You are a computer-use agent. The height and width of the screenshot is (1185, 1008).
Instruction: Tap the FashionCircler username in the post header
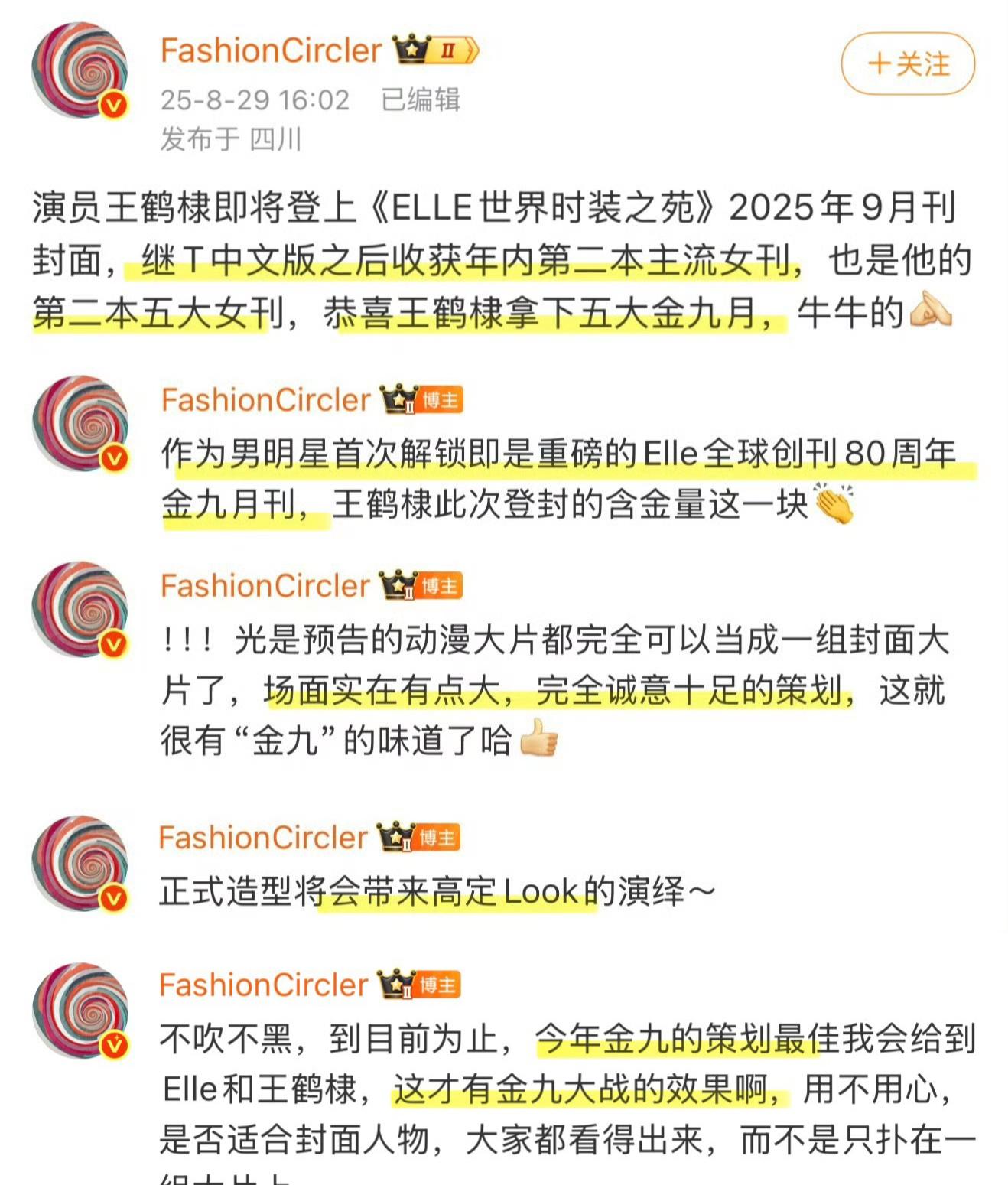pos(271,50)
